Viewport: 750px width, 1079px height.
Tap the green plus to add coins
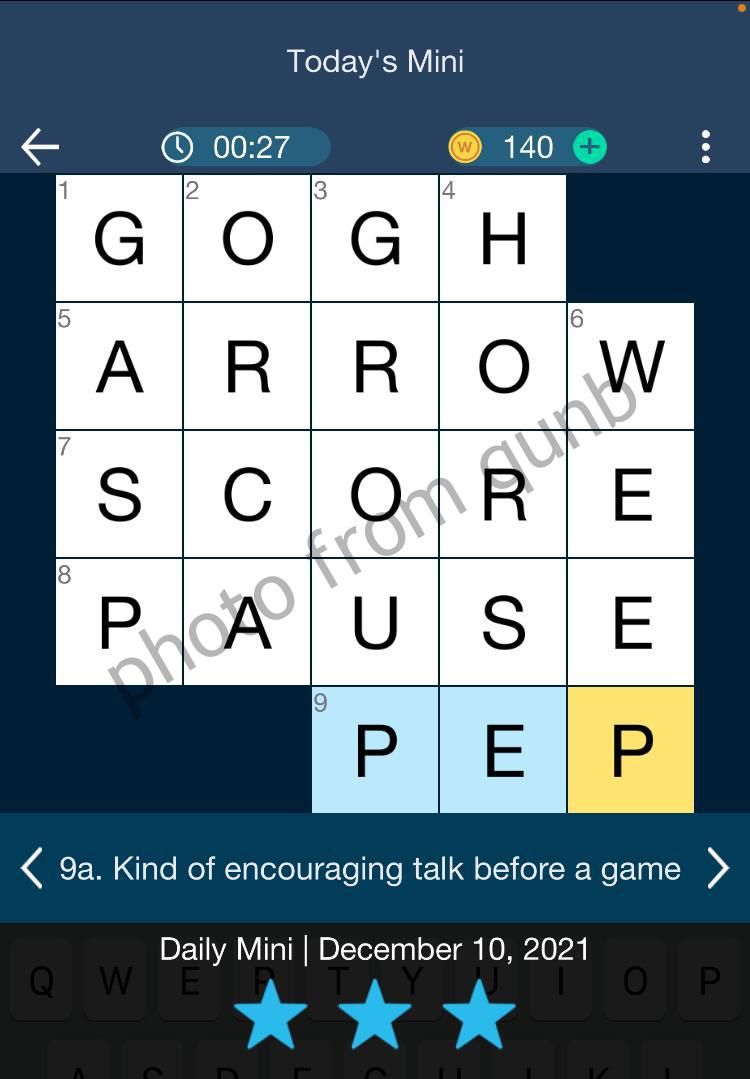[590, 147]
